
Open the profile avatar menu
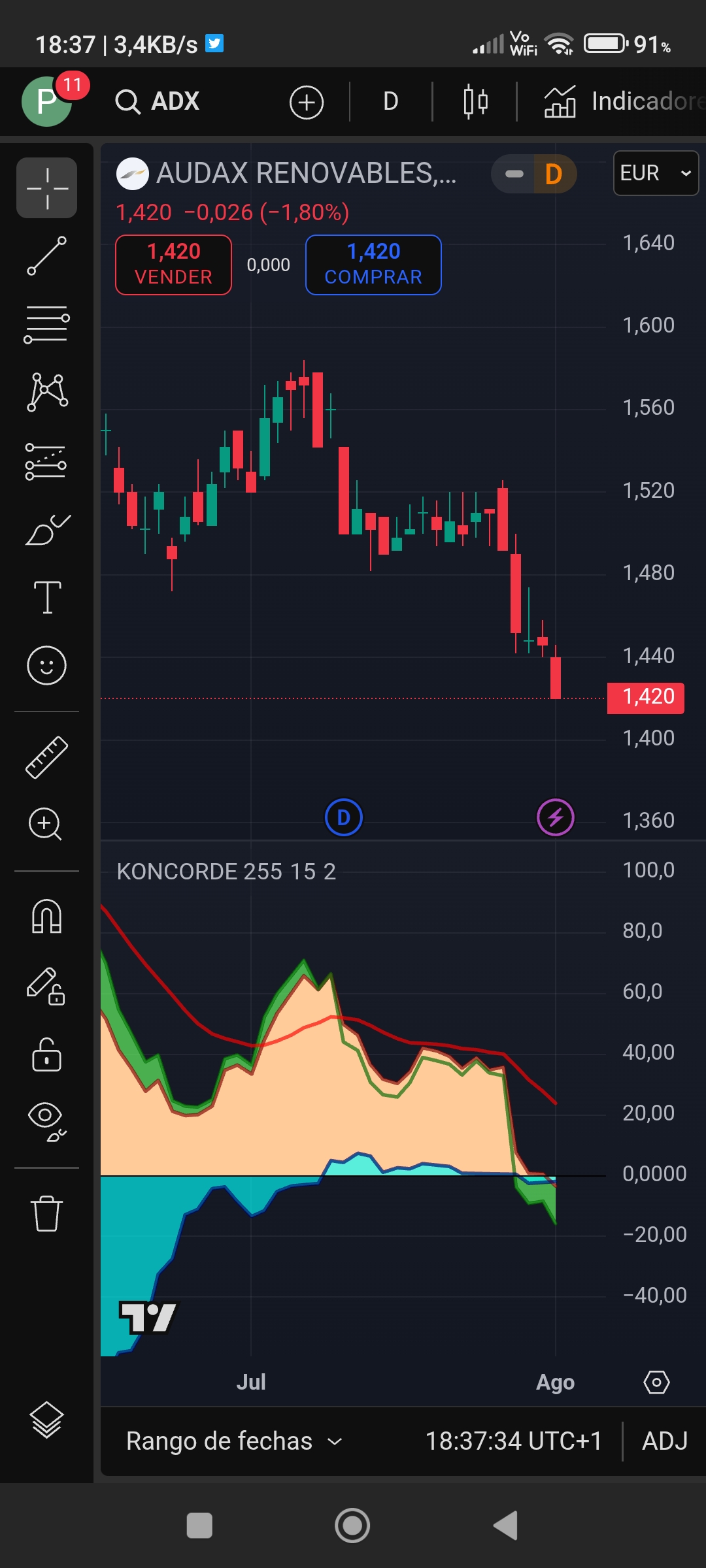(47, 101)
